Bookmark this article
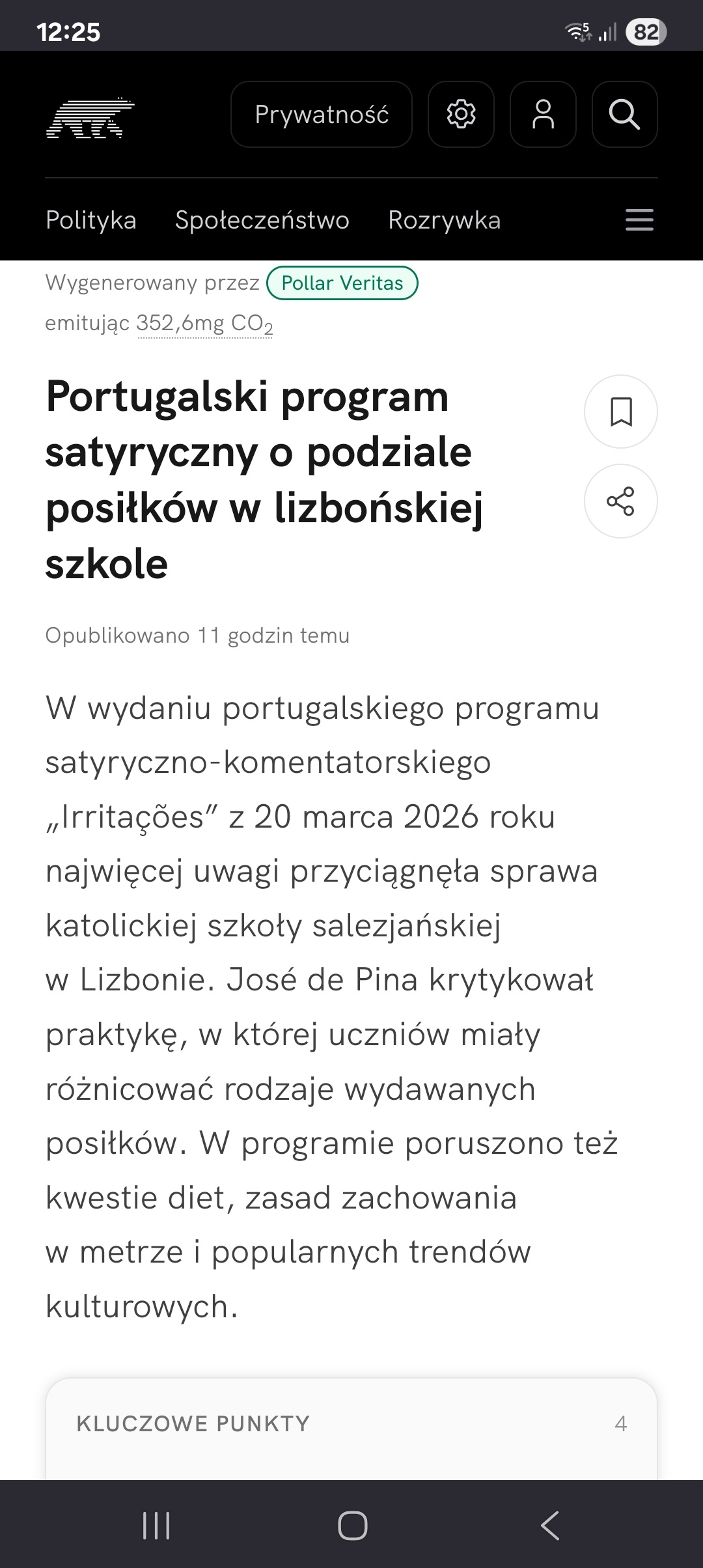The image size is (703, 1568). pyautogui.click(x=621, y=412)
